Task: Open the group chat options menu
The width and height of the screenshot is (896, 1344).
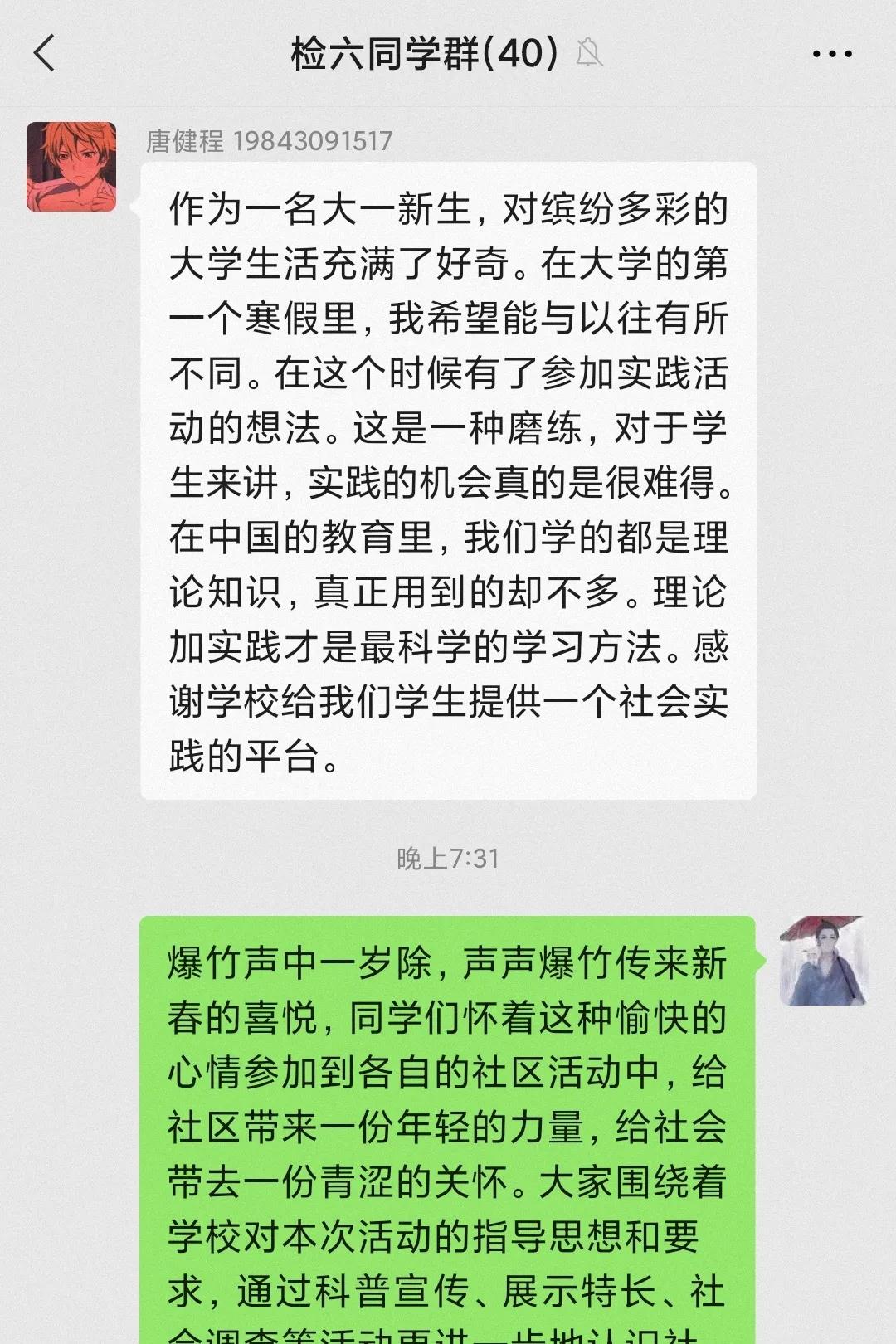Action: (831, 55)
